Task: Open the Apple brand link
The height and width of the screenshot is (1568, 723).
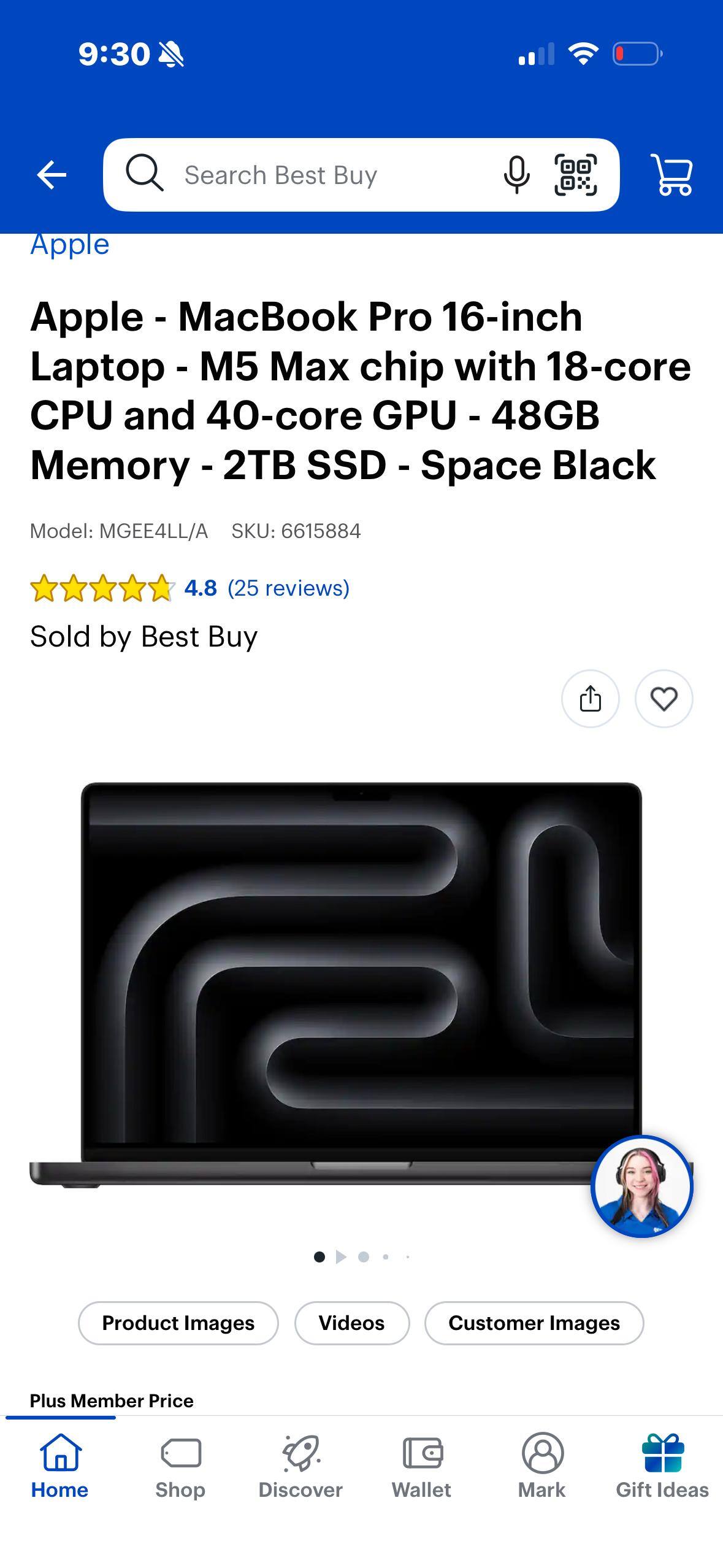Action: pyautogui.click(x=70, y=245)
